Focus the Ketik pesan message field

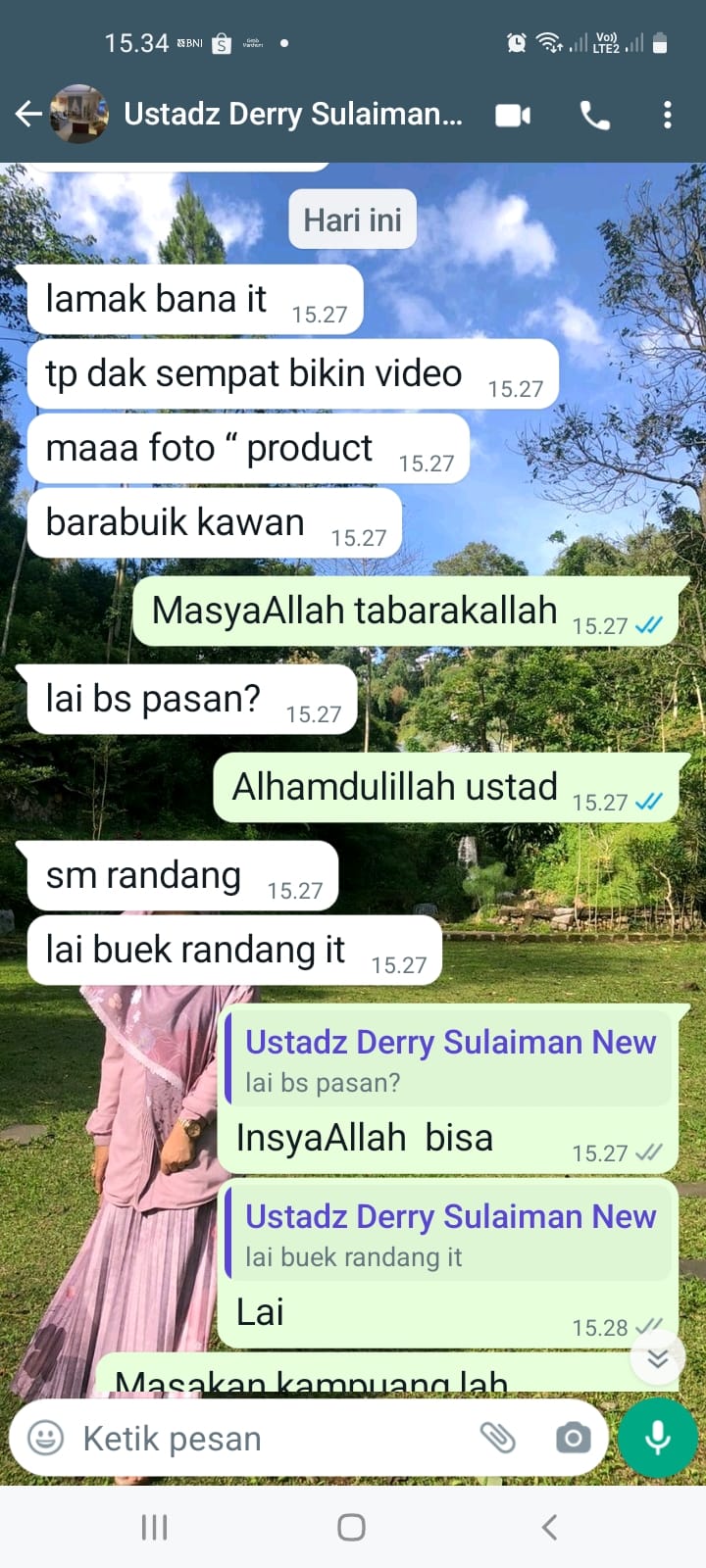[x=265, y=1438]
